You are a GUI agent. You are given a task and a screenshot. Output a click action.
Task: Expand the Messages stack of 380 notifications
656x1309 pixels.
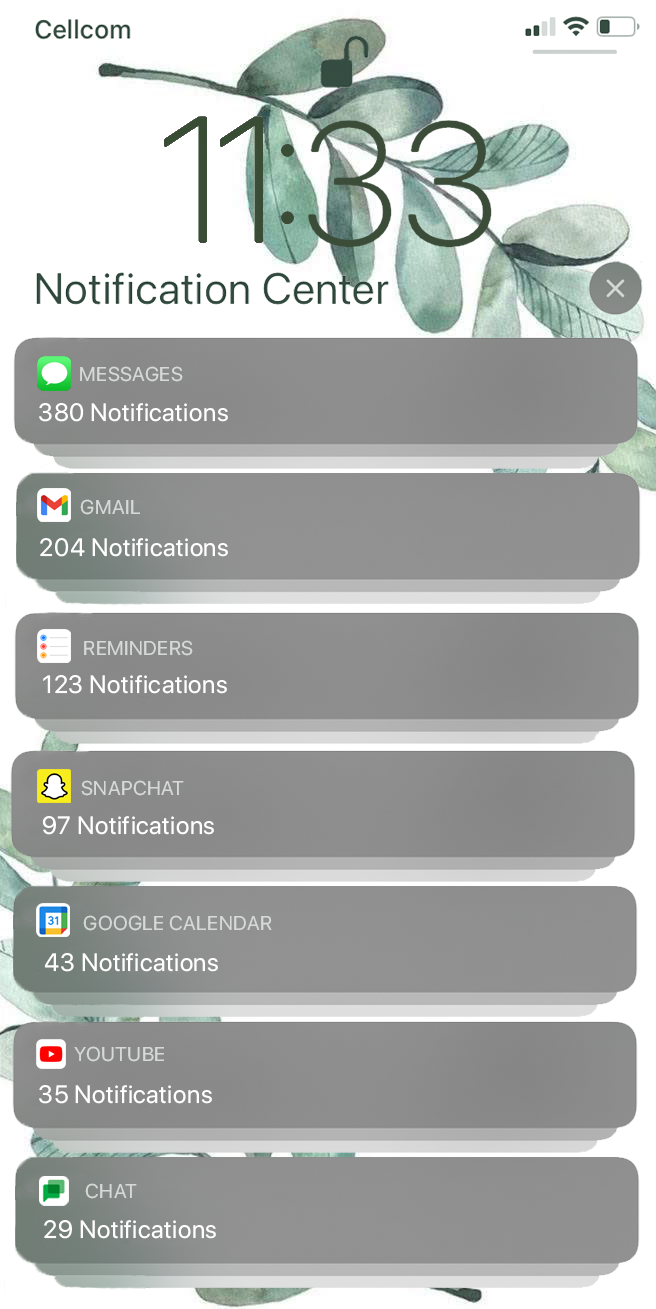pos(326,391)
